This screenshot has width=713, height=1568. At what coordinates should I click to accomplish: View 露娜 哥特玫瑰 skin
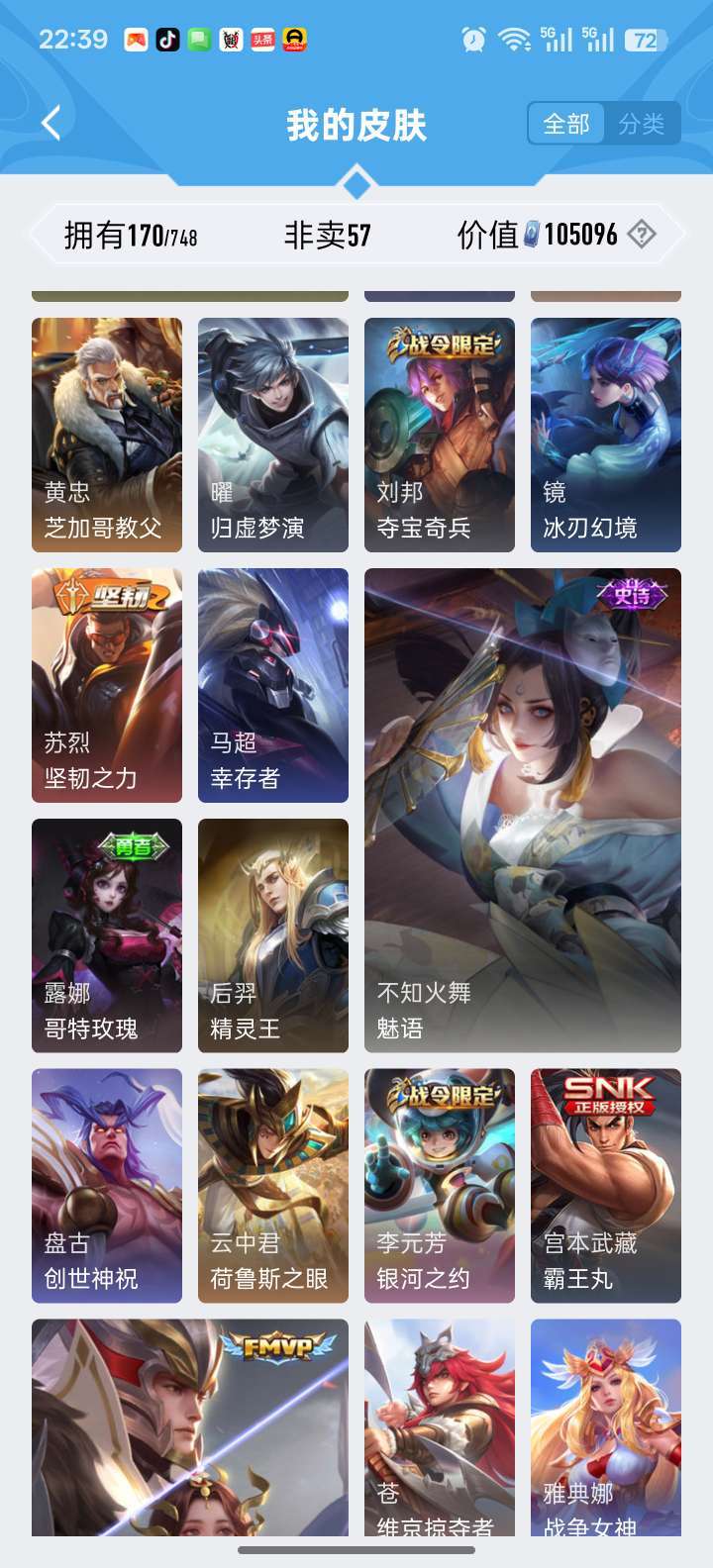coord(107,935)
